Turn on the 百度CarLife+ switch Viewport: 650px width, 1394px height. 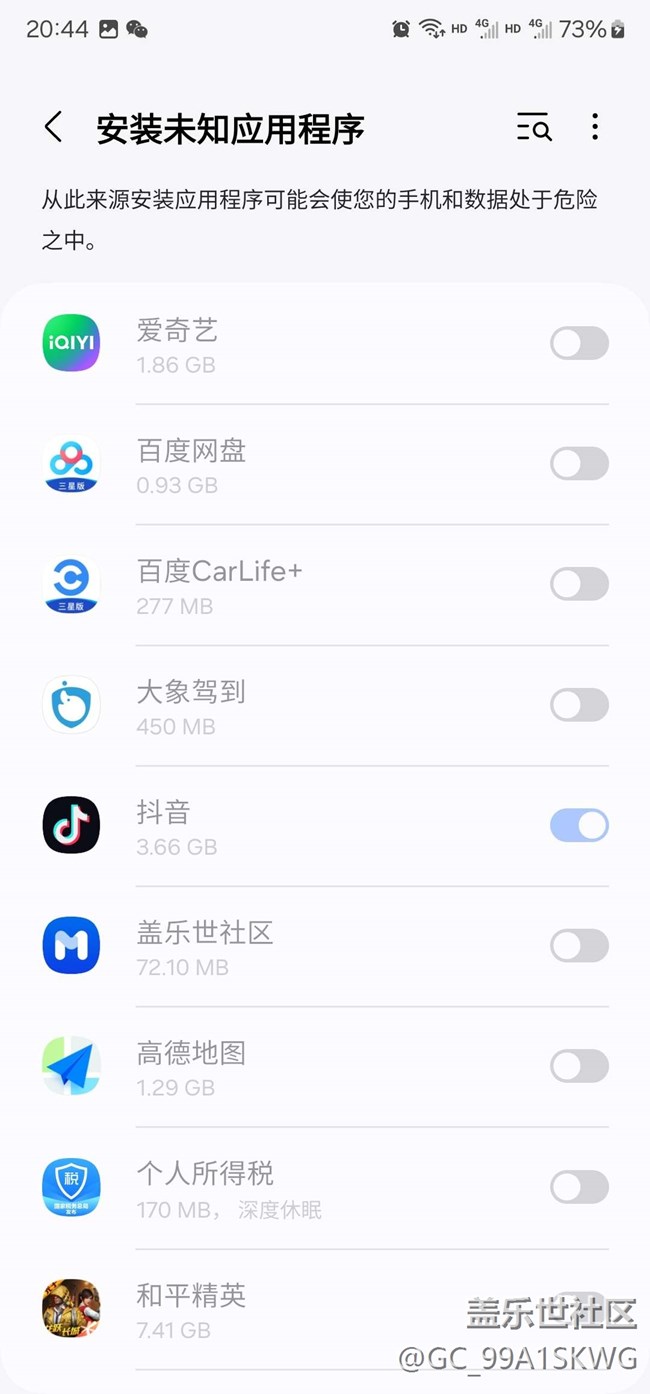tap(579, 584)
